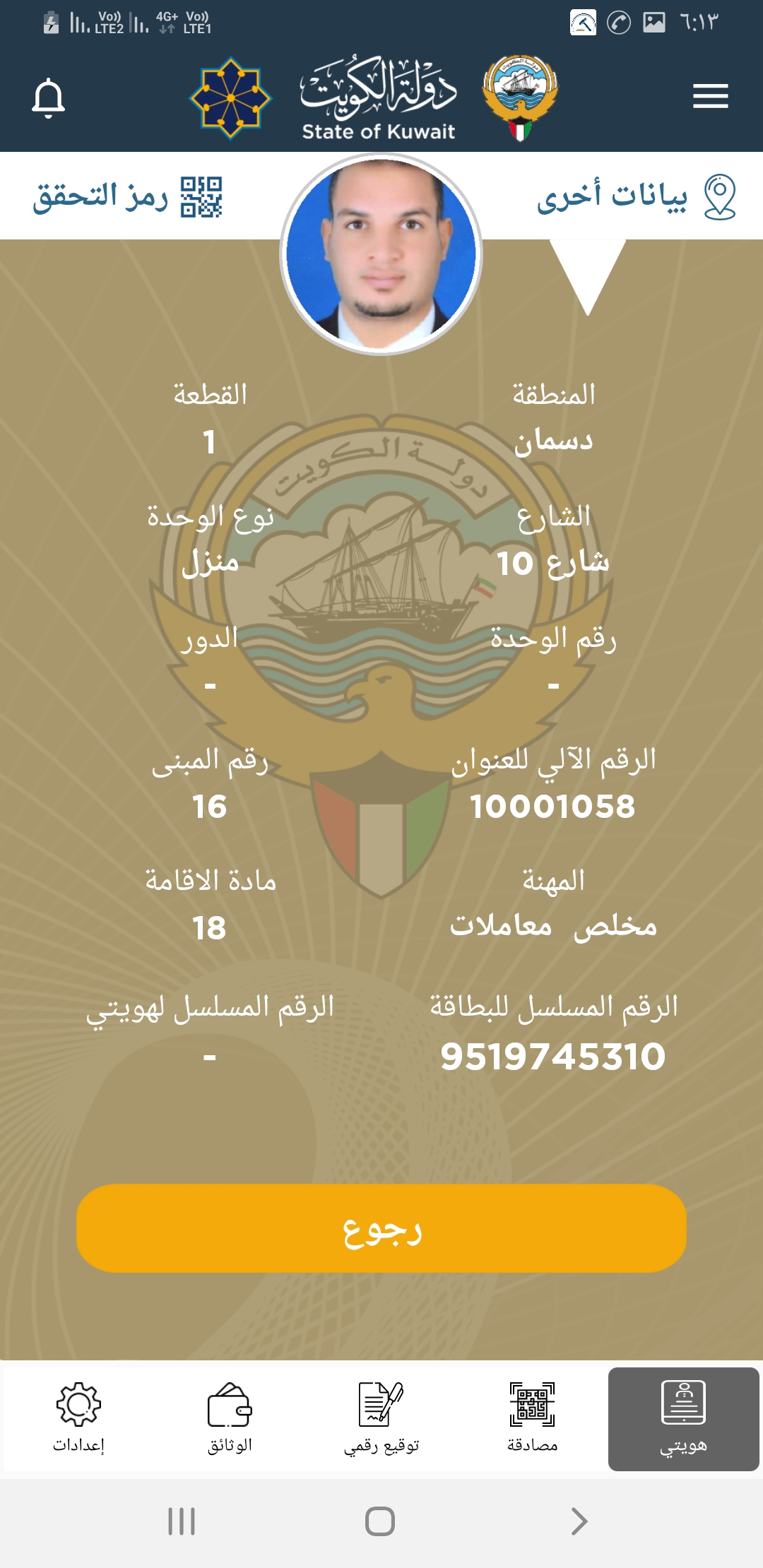763x1568 pixels.
Task: Open the notifications bell
Action: 49,97
